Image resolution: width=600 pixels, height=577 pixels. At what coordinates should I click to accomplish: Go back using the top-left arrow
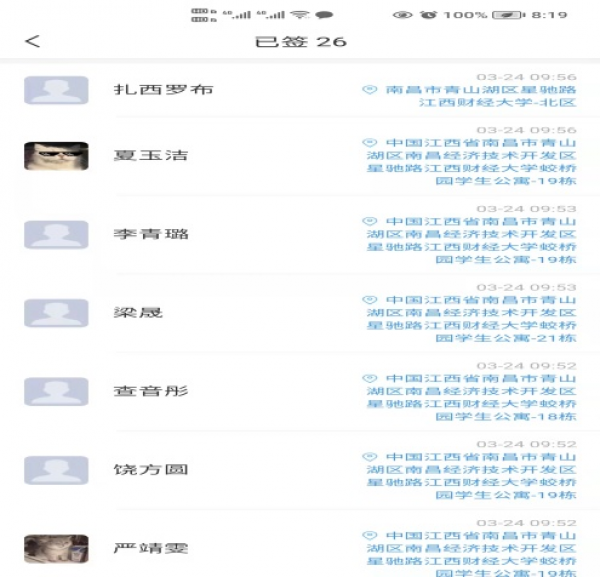33,41
